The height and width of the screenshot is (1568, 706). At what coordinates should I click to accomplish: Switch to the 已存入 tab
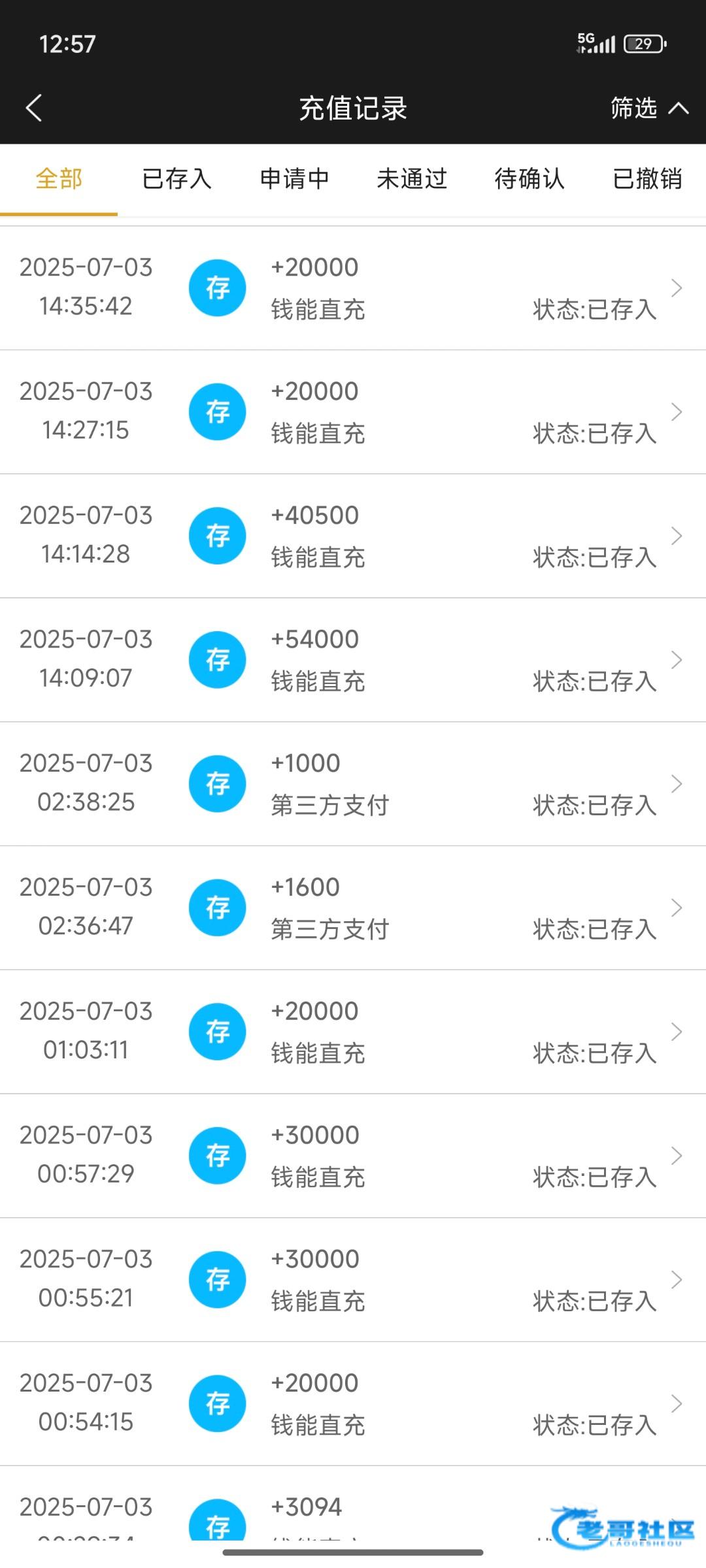click(x=176, y=178)
